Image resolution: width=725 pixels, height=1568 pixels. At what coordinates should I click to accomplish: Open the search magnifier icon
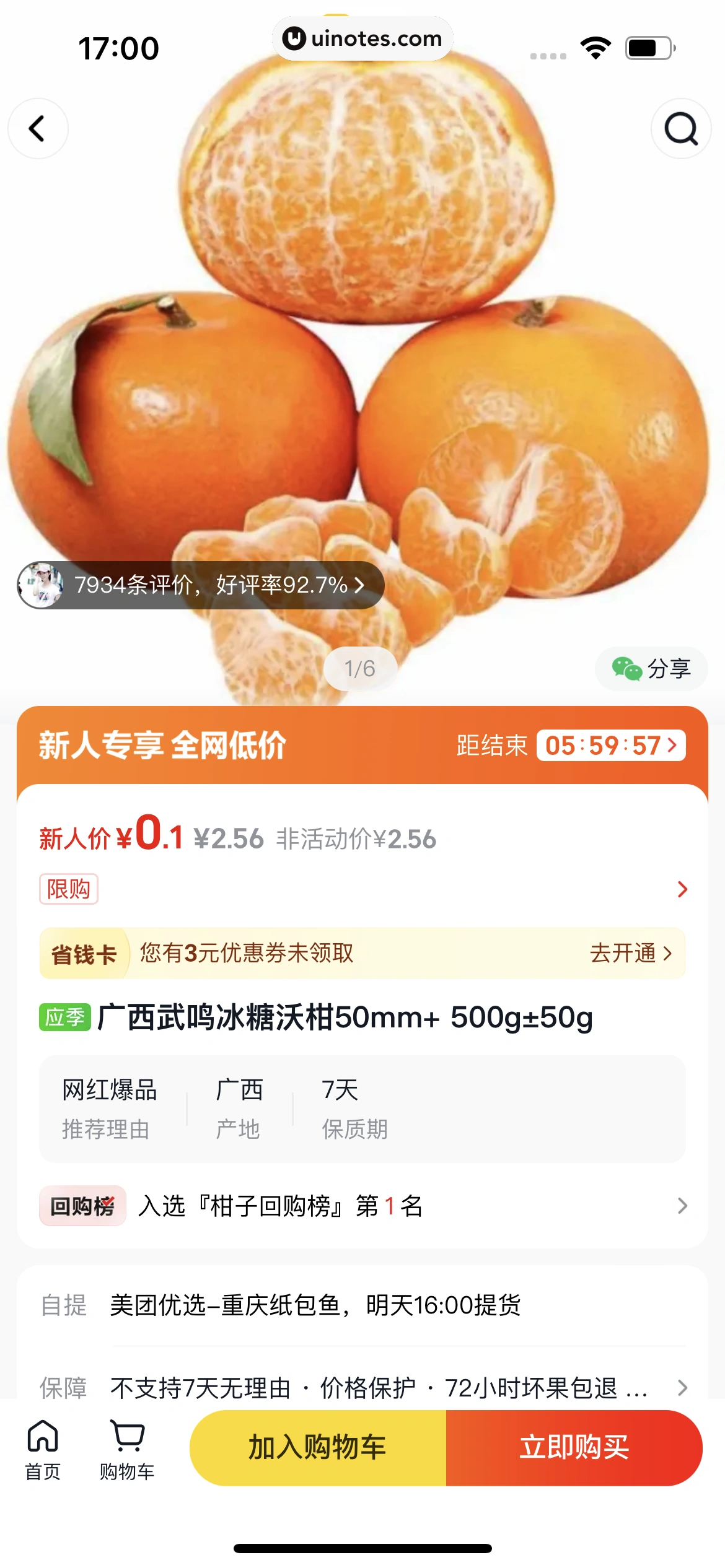click(x=680, y=128)
